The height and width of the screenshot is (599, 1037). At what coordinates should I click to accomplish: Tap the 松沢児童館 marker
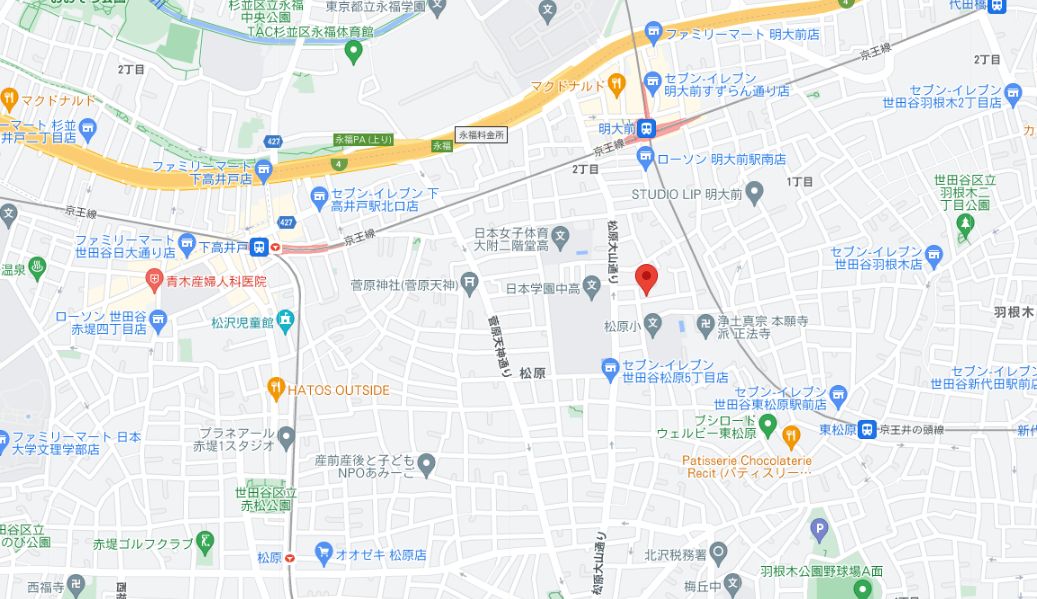tap(287, 321)
